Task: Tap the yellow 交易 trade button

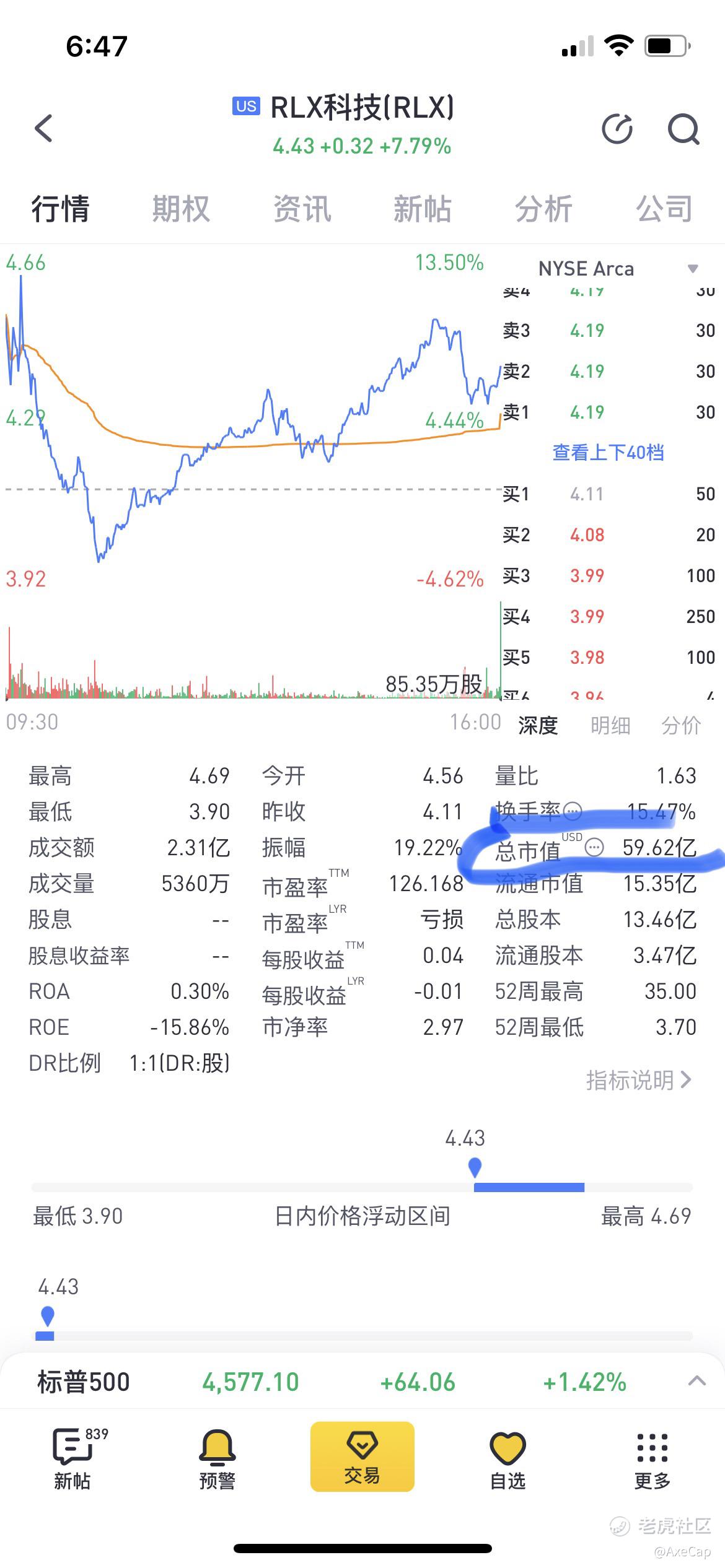Action: 362,1456
